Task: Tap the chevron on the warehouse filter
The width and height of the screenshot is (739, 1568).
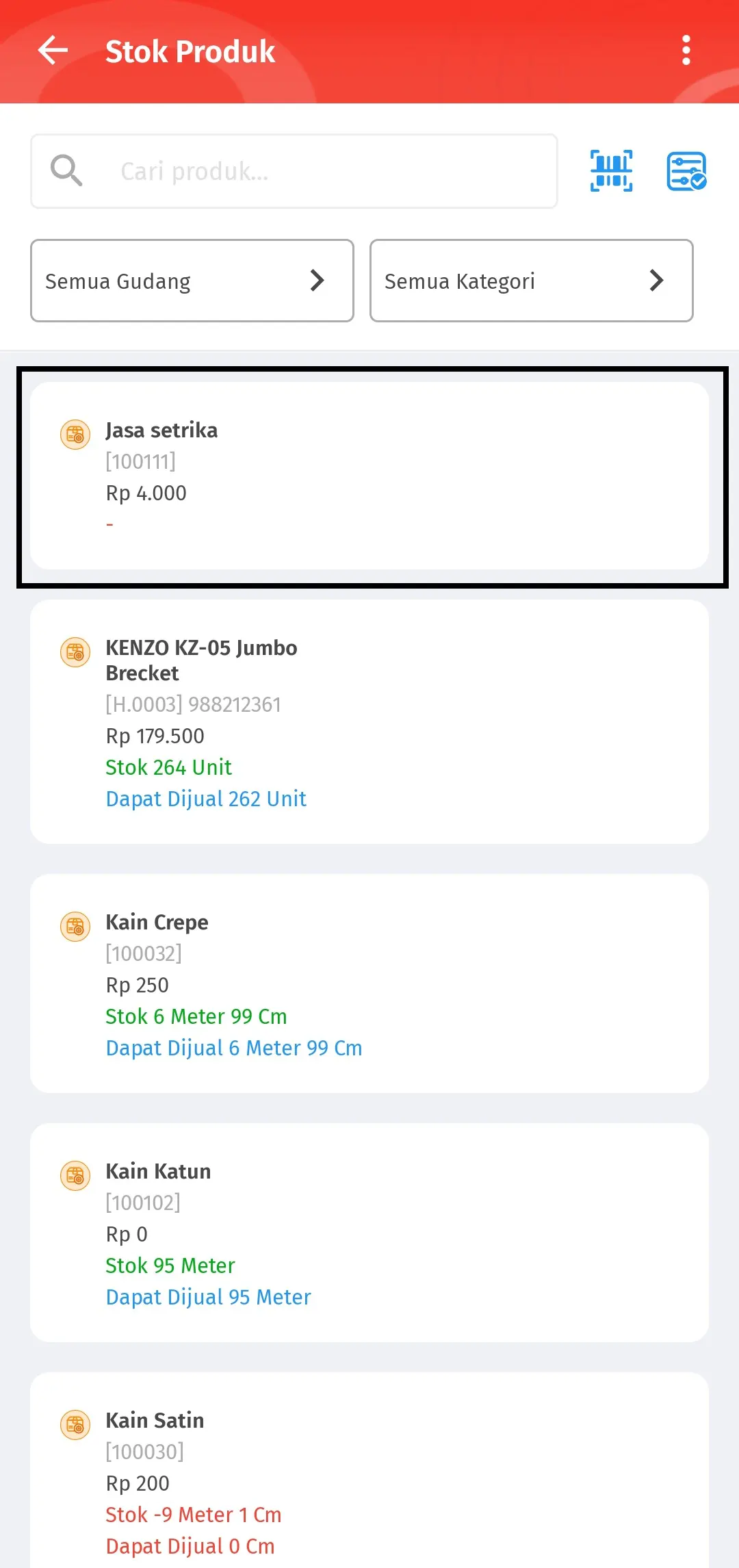Action: point(317,280)
